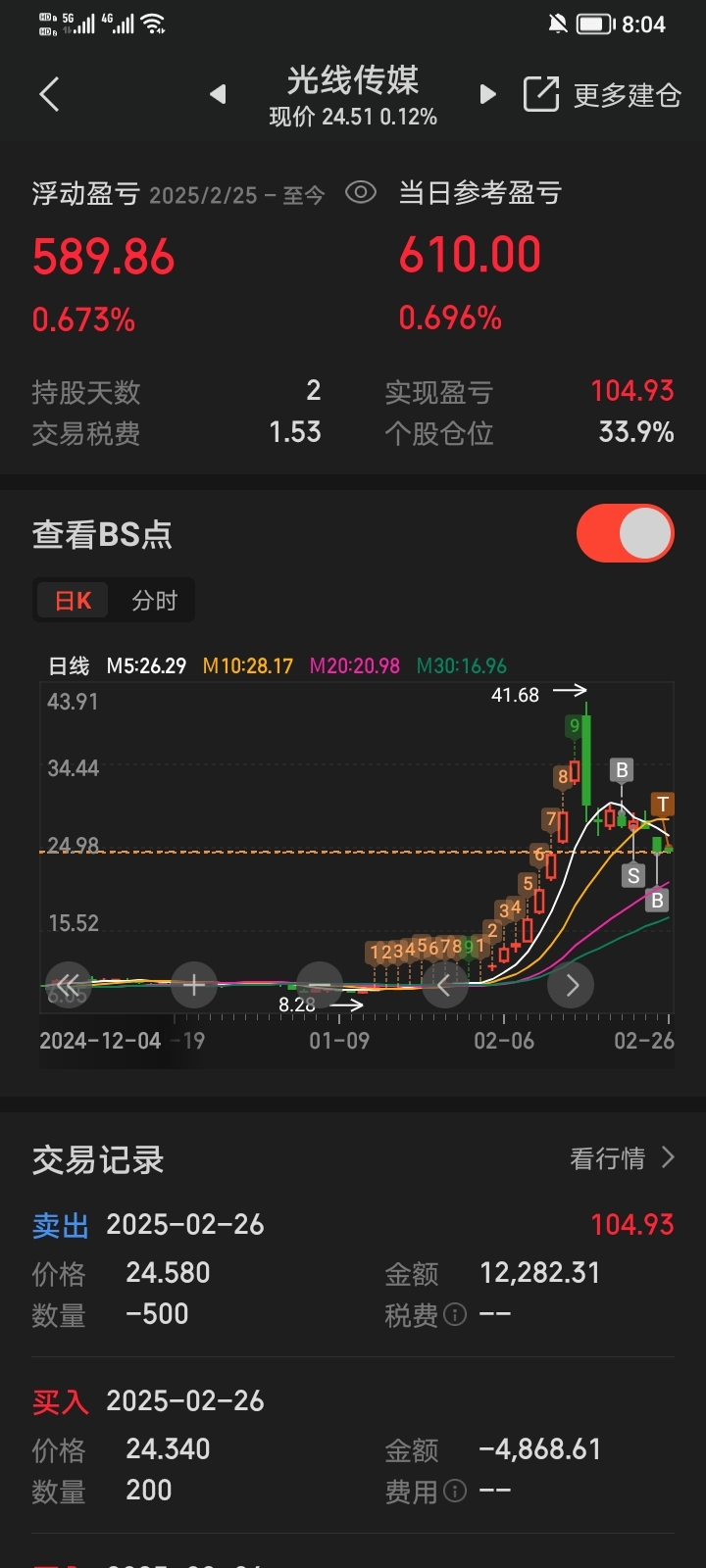Zoom out the K-line chart
This screenshot has height=1568, width=706.
(320, 985)
